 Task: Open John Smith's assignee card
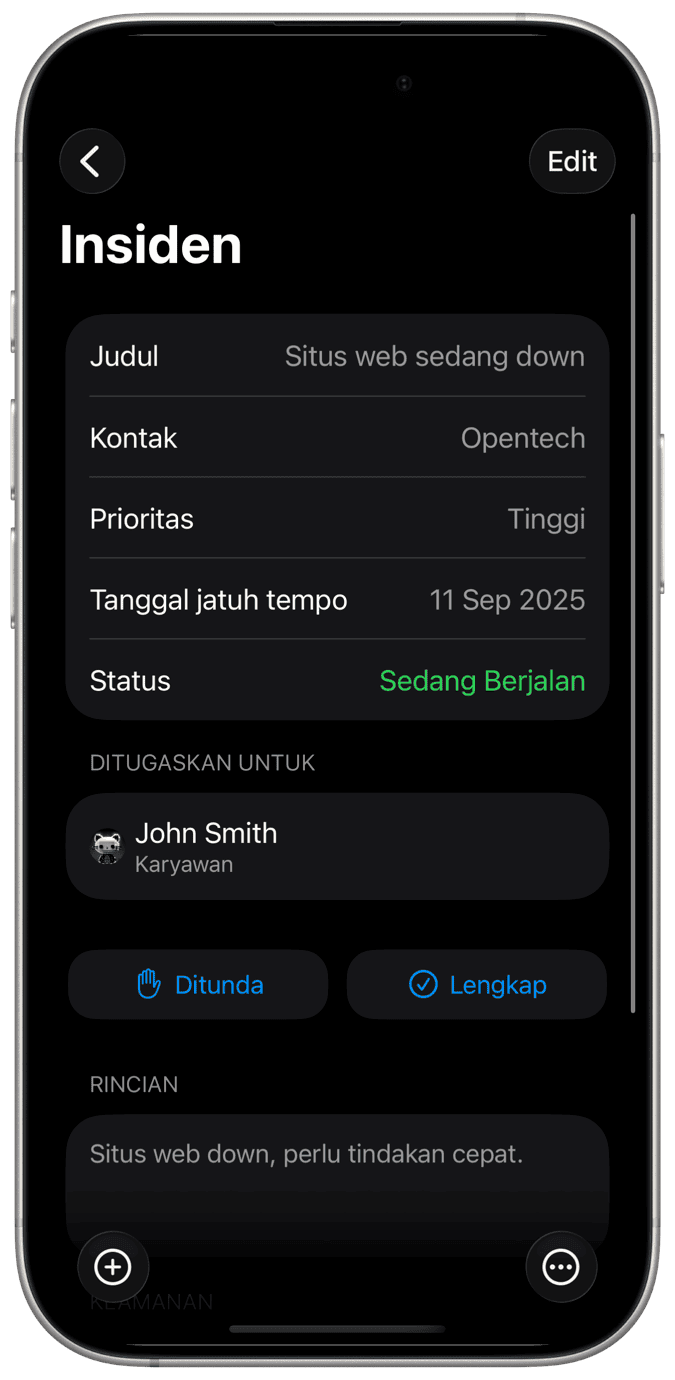(x=337, y=846)
